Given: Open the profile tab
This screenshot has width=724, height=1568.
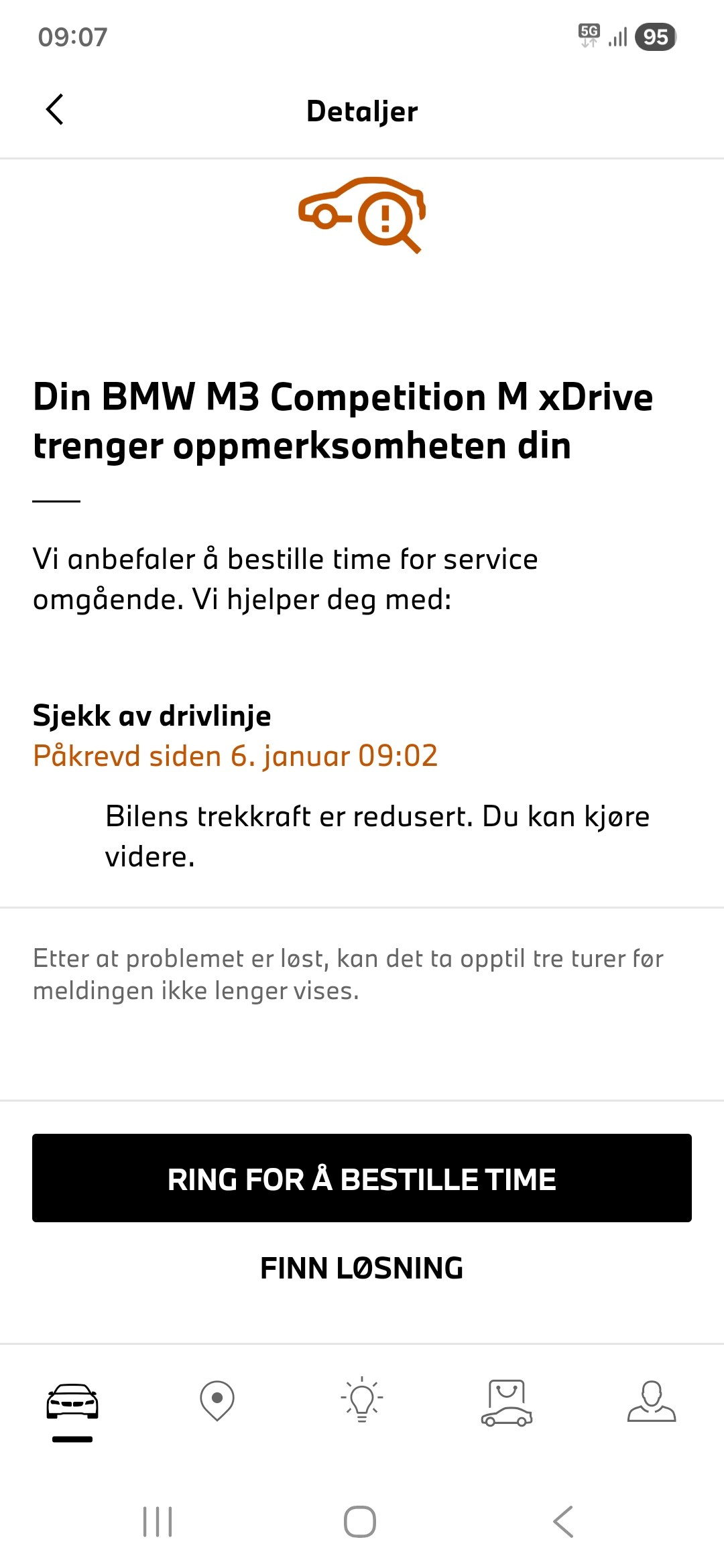Looking at the screenshot, I should pyautogui.click(x=652, y=1400).
